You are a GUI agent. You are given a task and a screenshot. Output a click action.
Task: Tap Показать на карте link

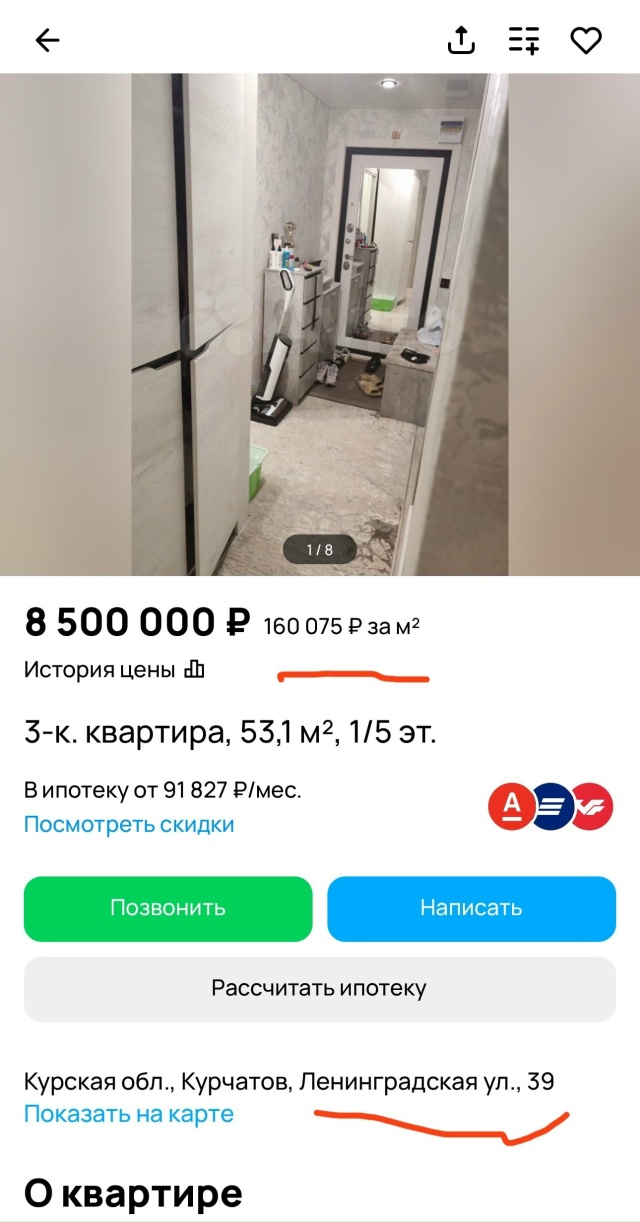pyautogui.click(x=129, y=1114)
